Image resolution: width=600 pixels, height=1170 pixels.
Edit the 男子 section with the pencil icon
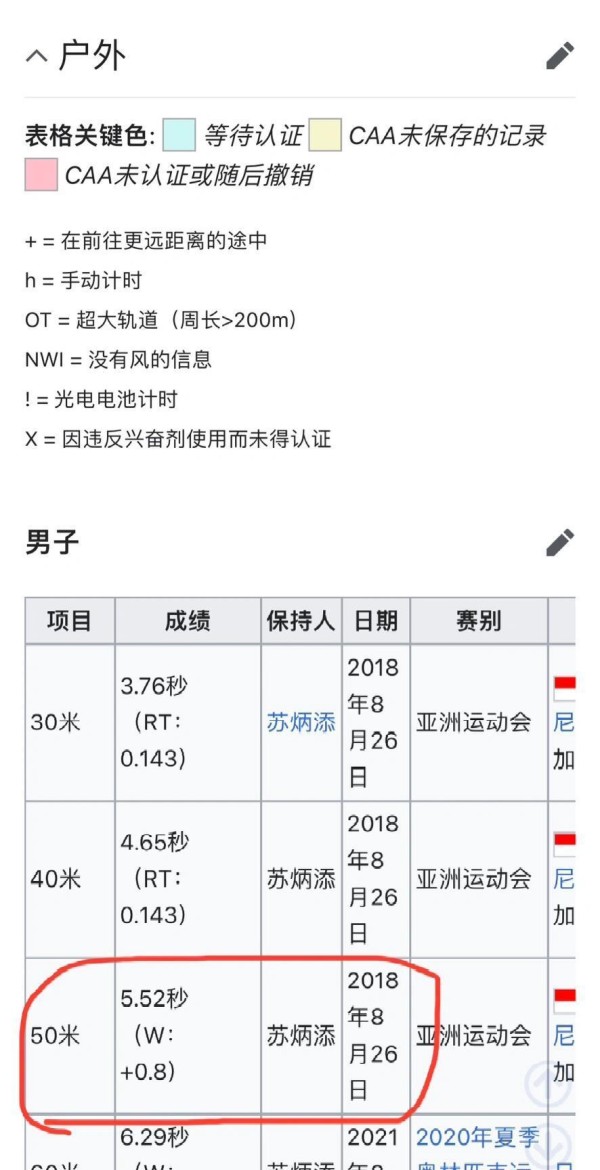click(560, 542)
